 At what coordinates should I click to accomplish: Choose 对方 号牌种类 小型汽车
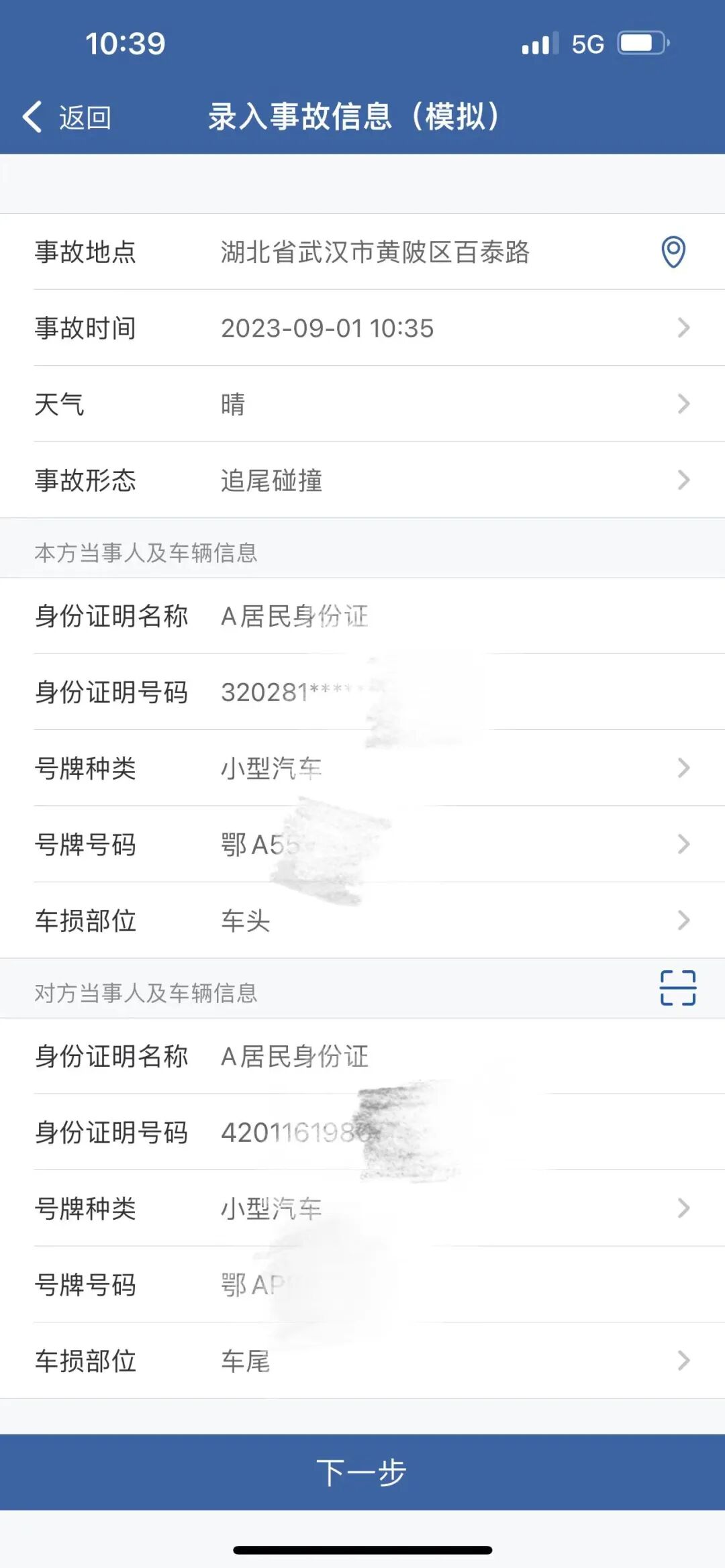362,1208
